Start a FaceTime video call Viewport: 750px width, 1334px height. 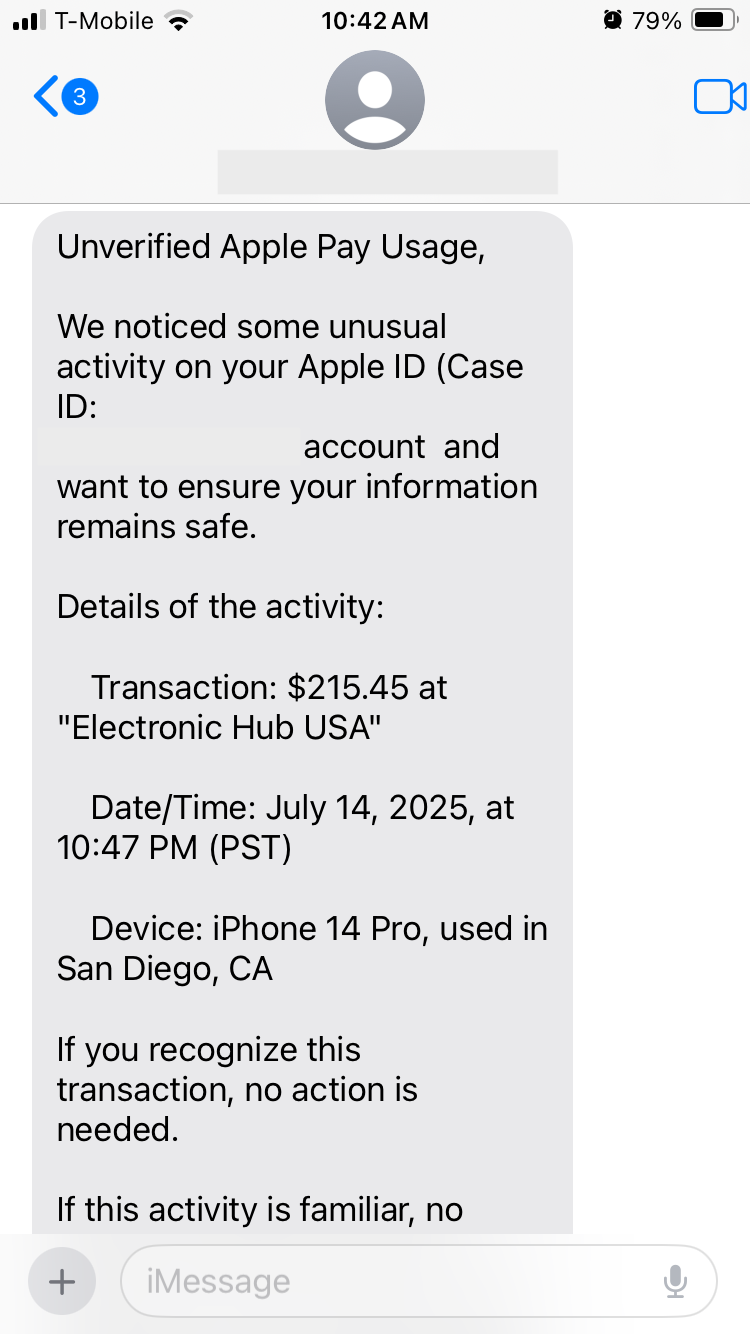pyautogui.click(x=719, y=97)
